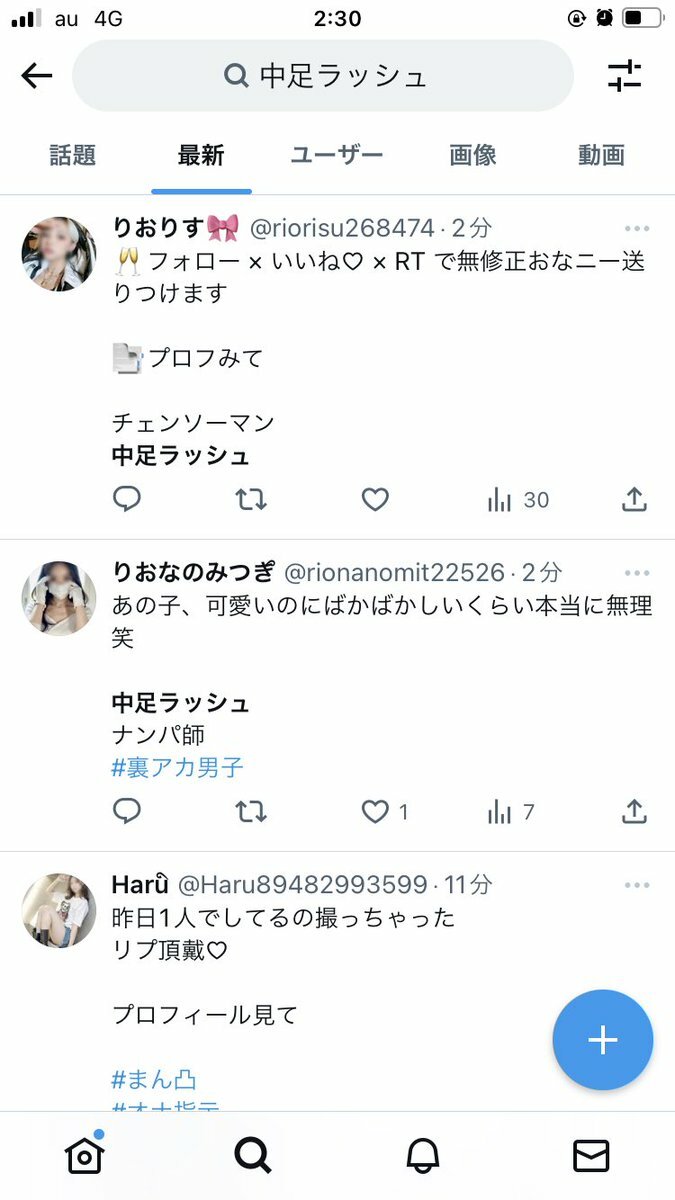Open the overflow menu on Harû's post
Viewport: 675px width, 1200px height.
tap(637, 885)
